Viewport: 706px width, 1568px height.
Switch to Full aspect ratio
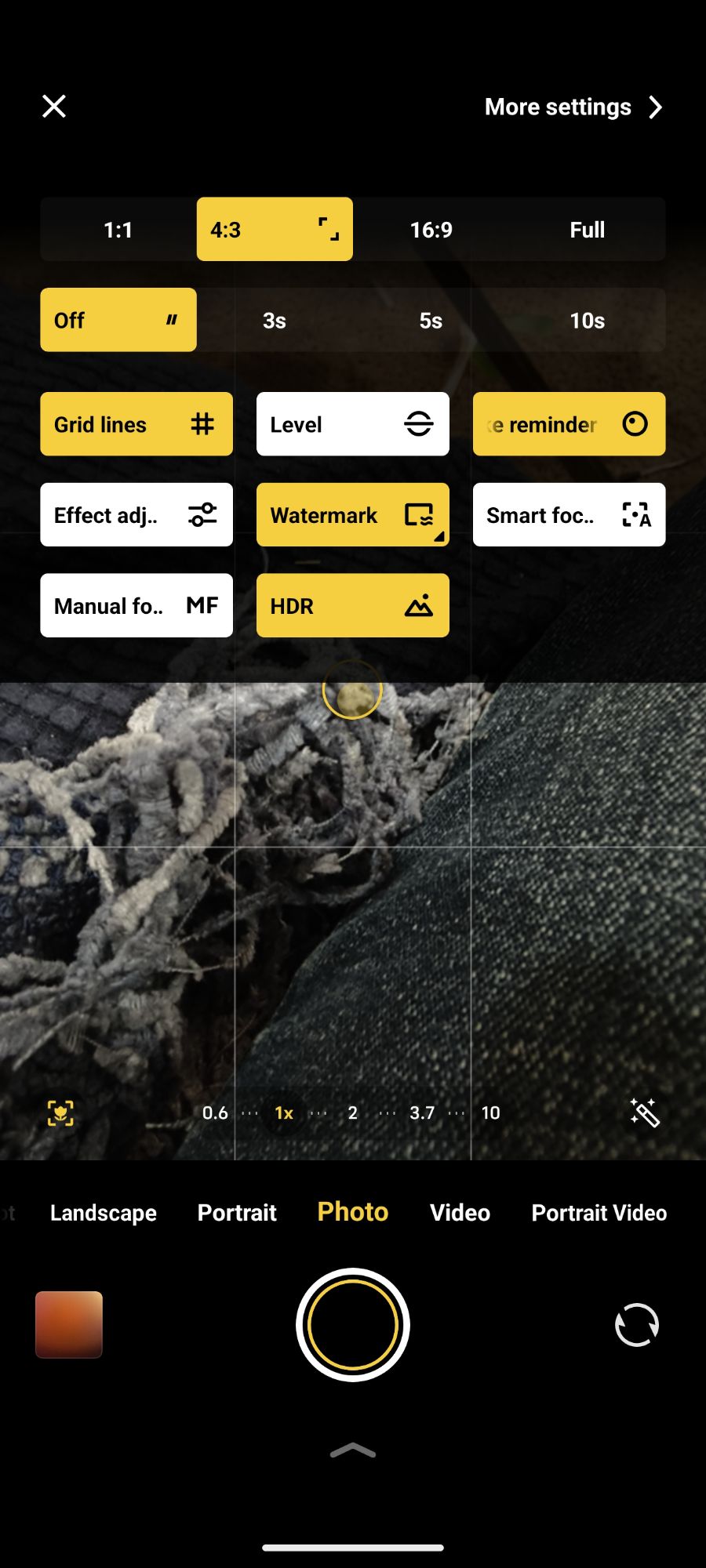pos(587,230)
